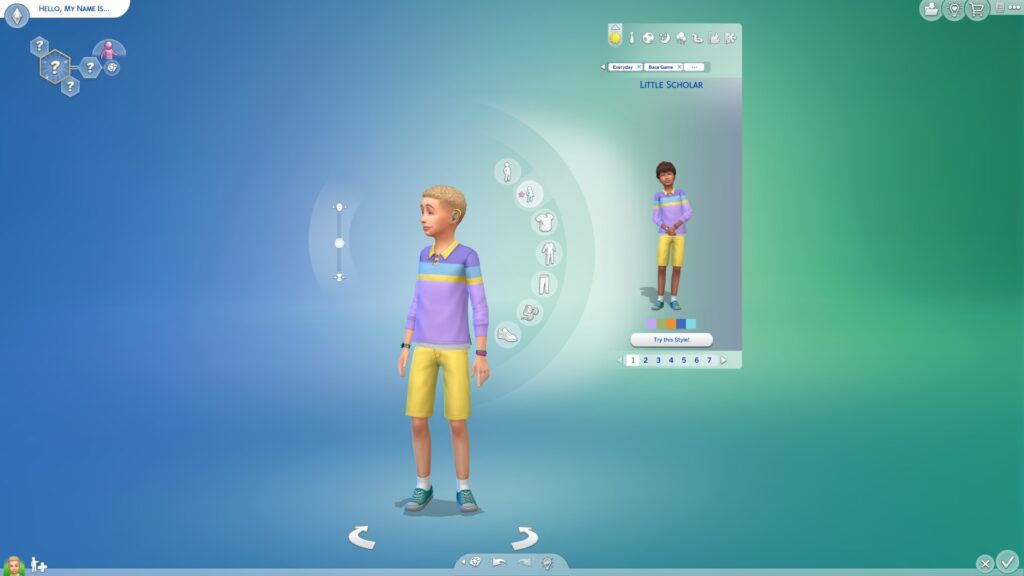This screenshot has width=1024, height=576.
Task: Add a new Sim to household
Action: (x=39, y=565)
